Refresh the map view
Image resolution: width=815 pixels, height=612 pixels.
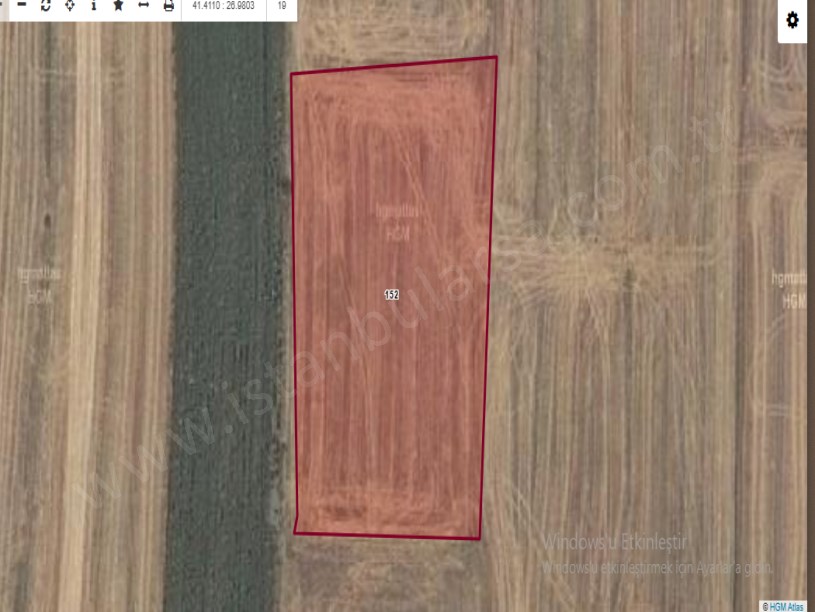(45, 5)
